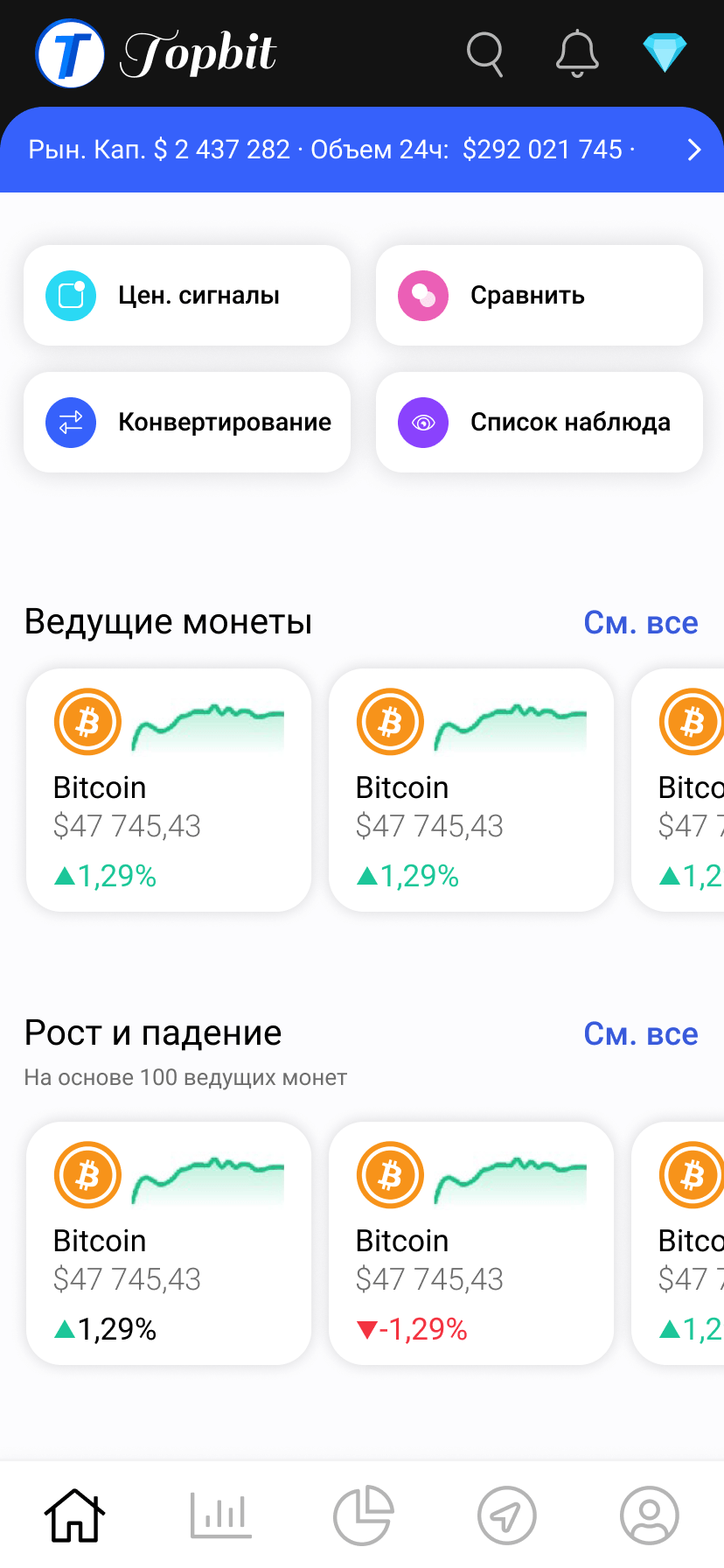Open Цен. сигналы price alerts

point(187,296)
